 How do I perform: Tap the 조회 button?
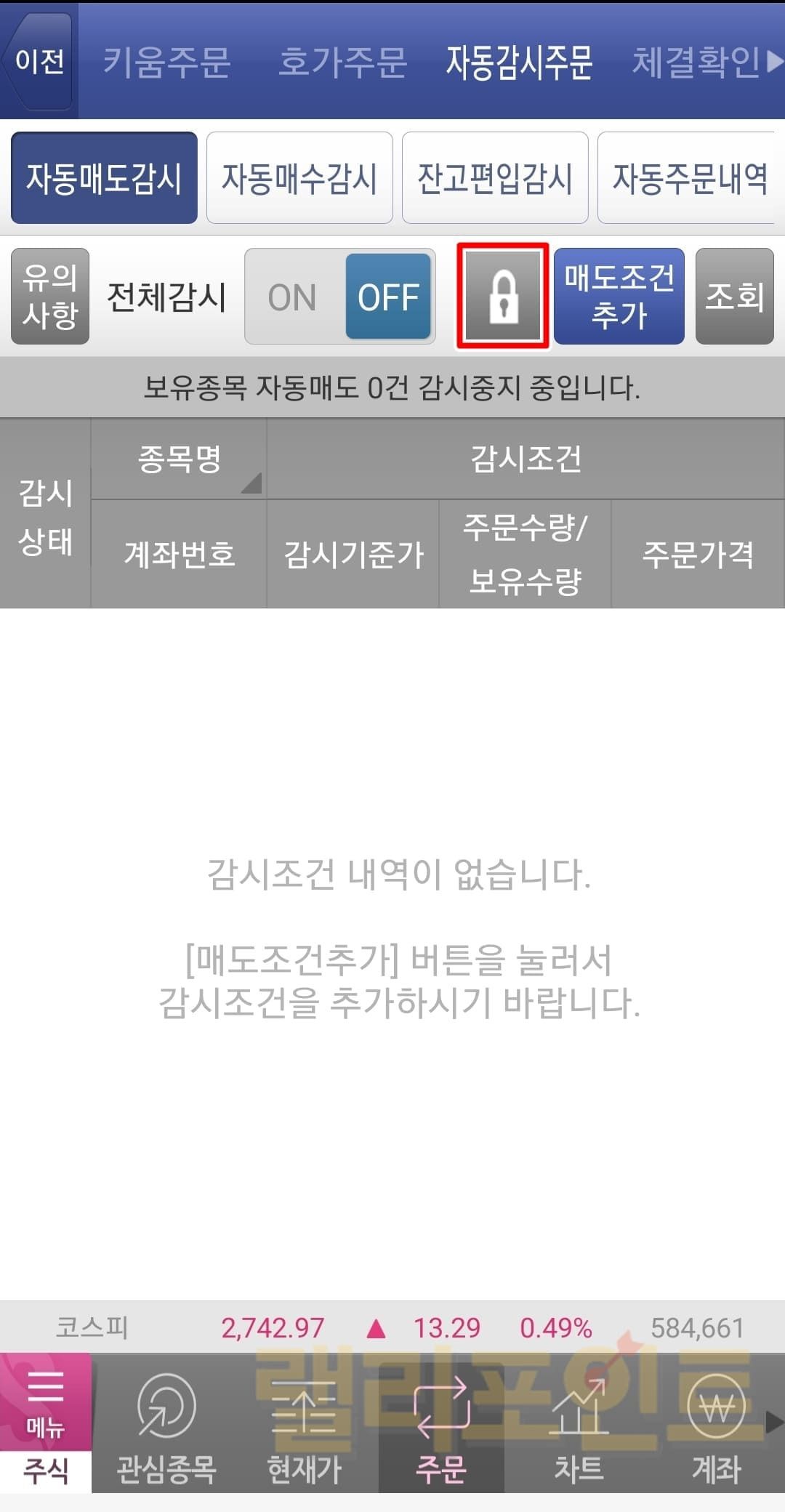coord(734,296)
